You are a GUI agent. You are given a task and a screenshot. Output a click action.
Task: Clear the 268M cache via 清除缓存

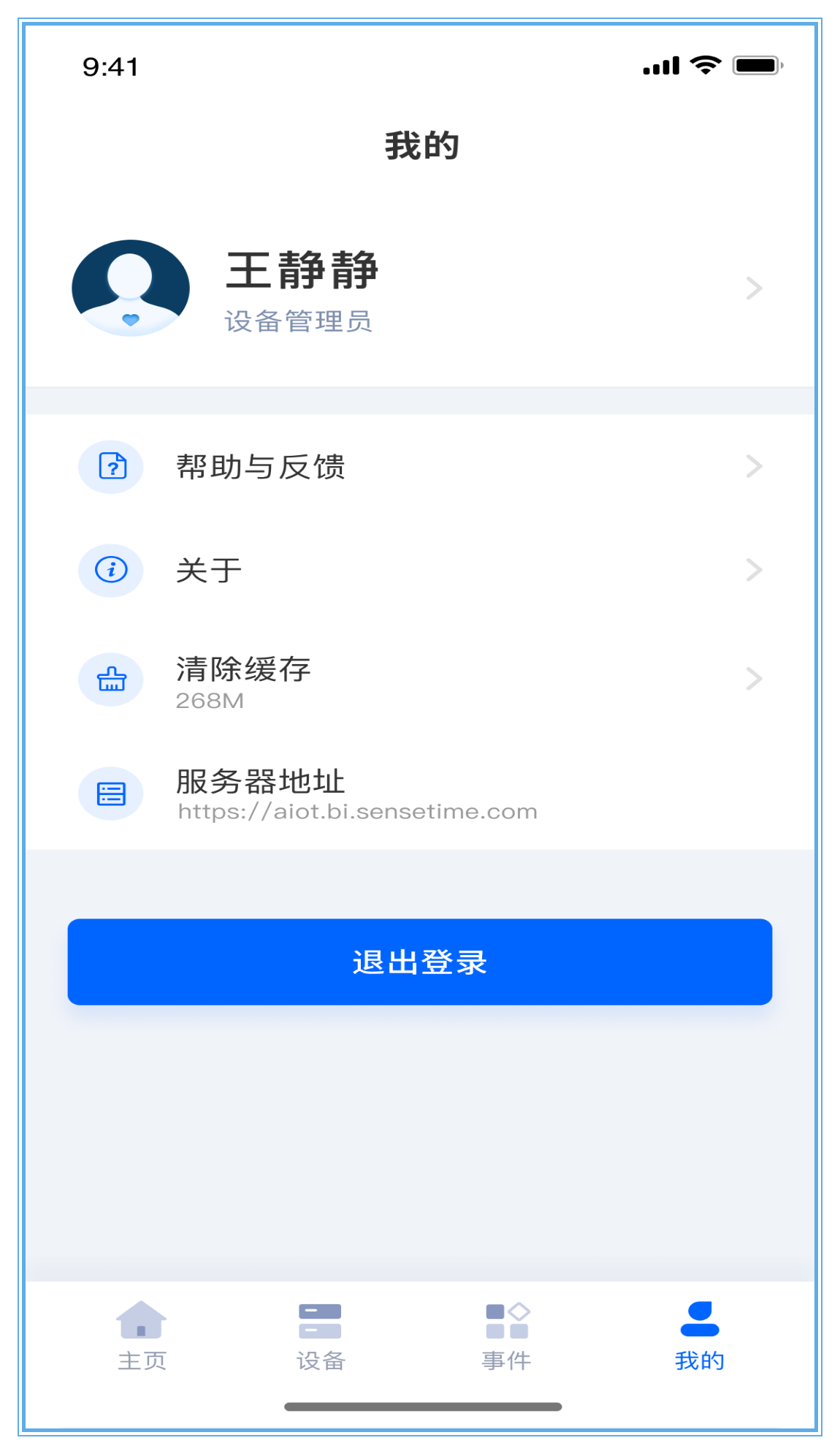click(x=419, y=680)
